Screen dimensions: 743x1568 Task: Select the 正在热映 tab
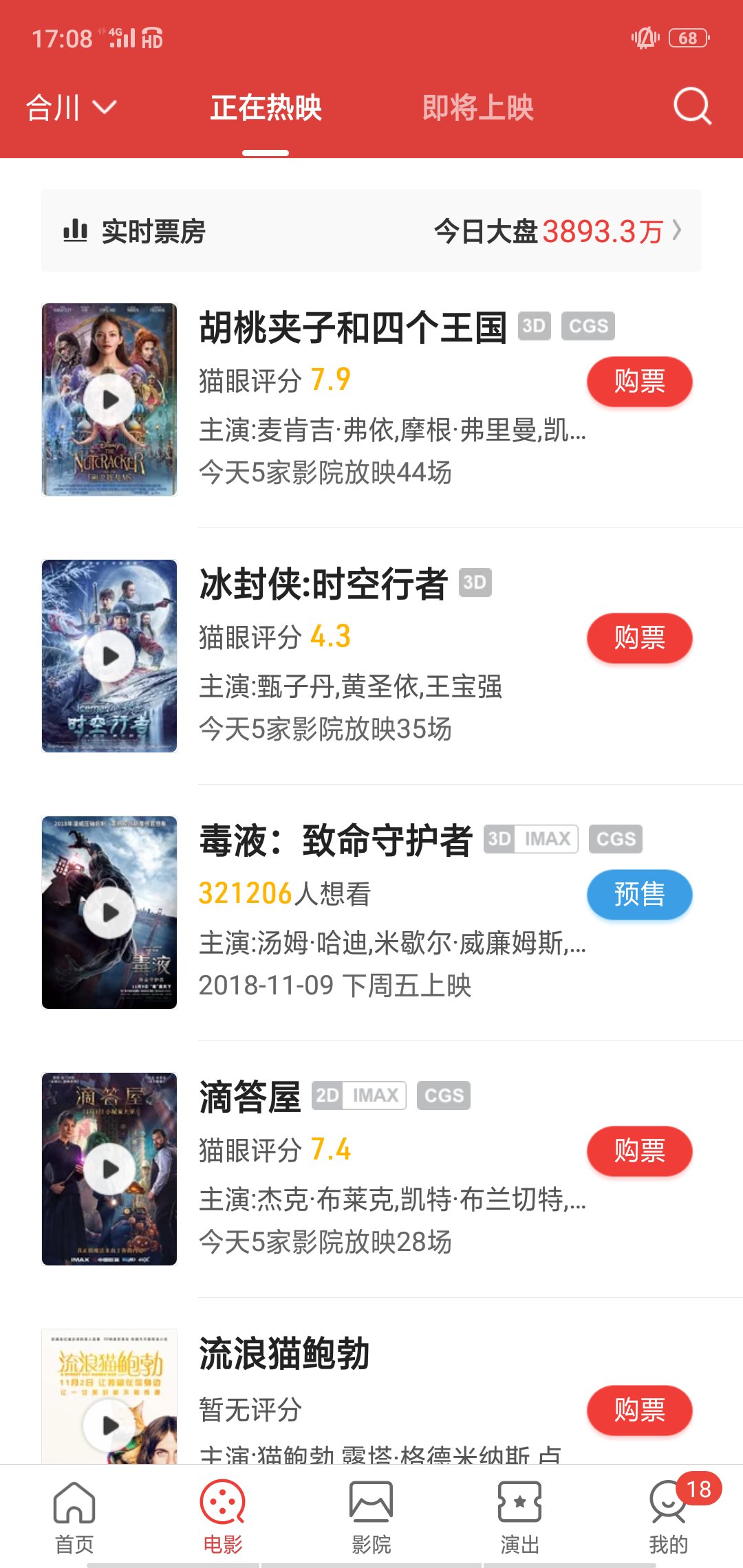[x=266, y=108]
